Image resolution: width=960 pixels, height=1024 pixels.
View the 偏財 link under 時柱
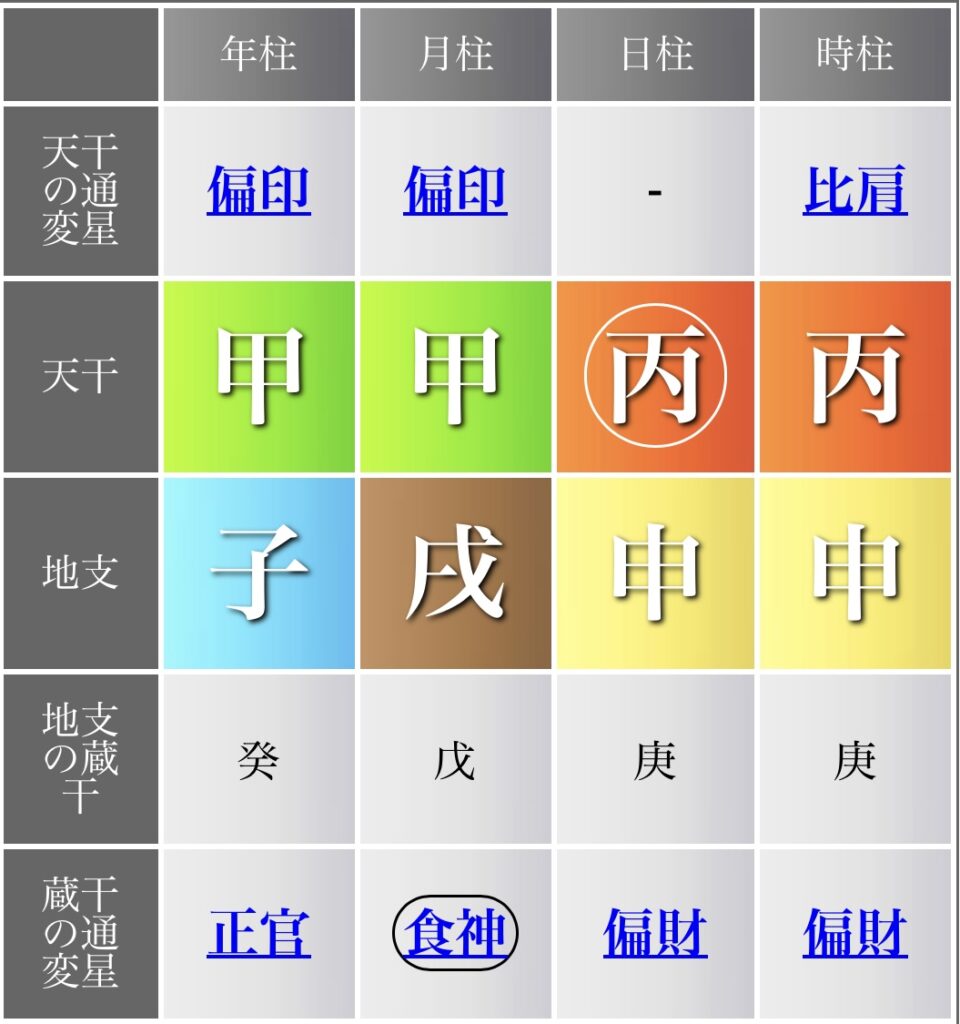pyautogui.click(x=855, y=934)
